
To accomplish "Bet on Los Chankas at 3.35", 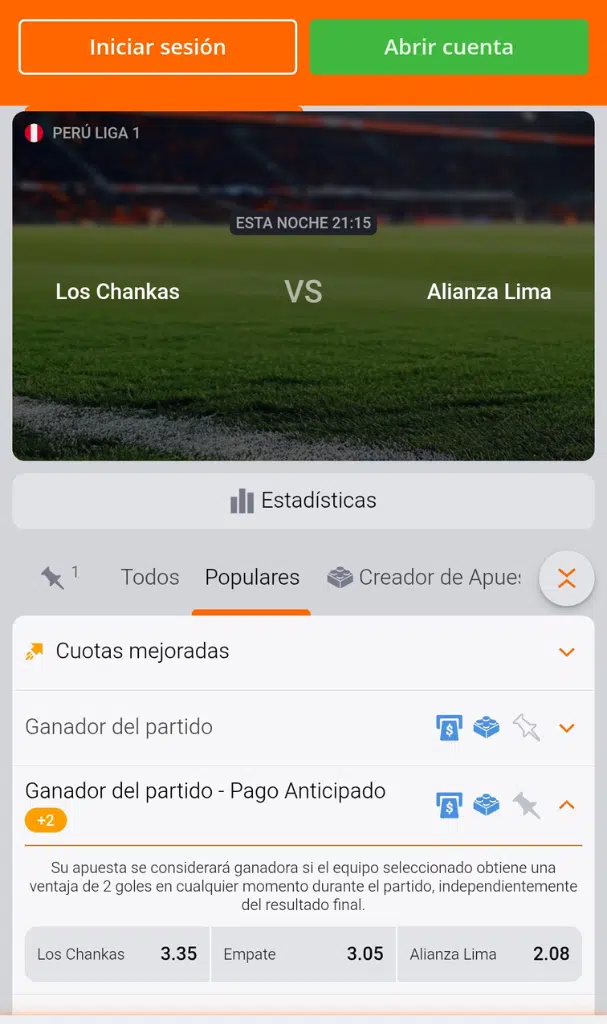I will click(x=117, y=954).
